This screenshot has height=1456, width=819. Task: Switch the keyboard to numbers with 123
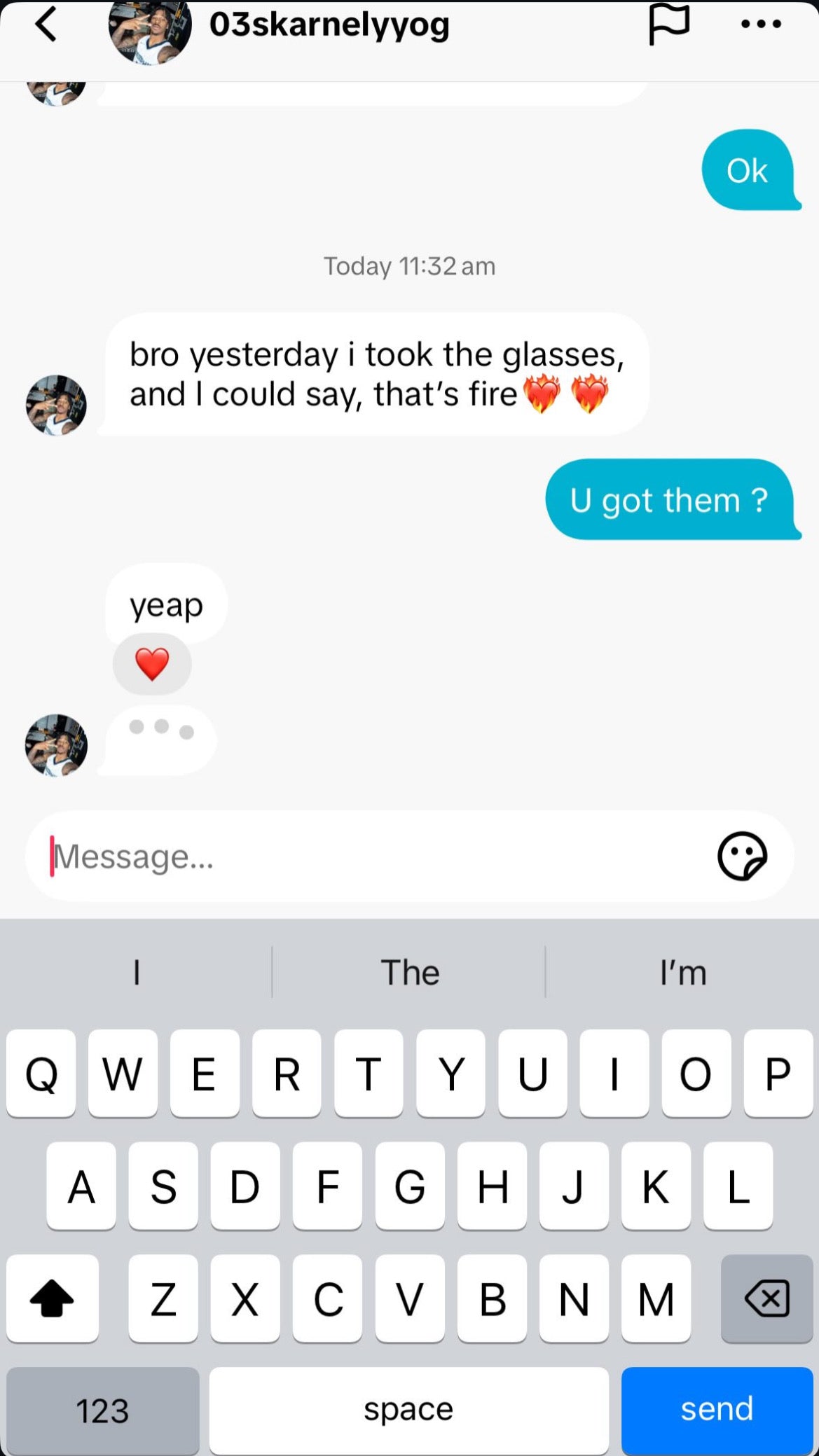102,1410
